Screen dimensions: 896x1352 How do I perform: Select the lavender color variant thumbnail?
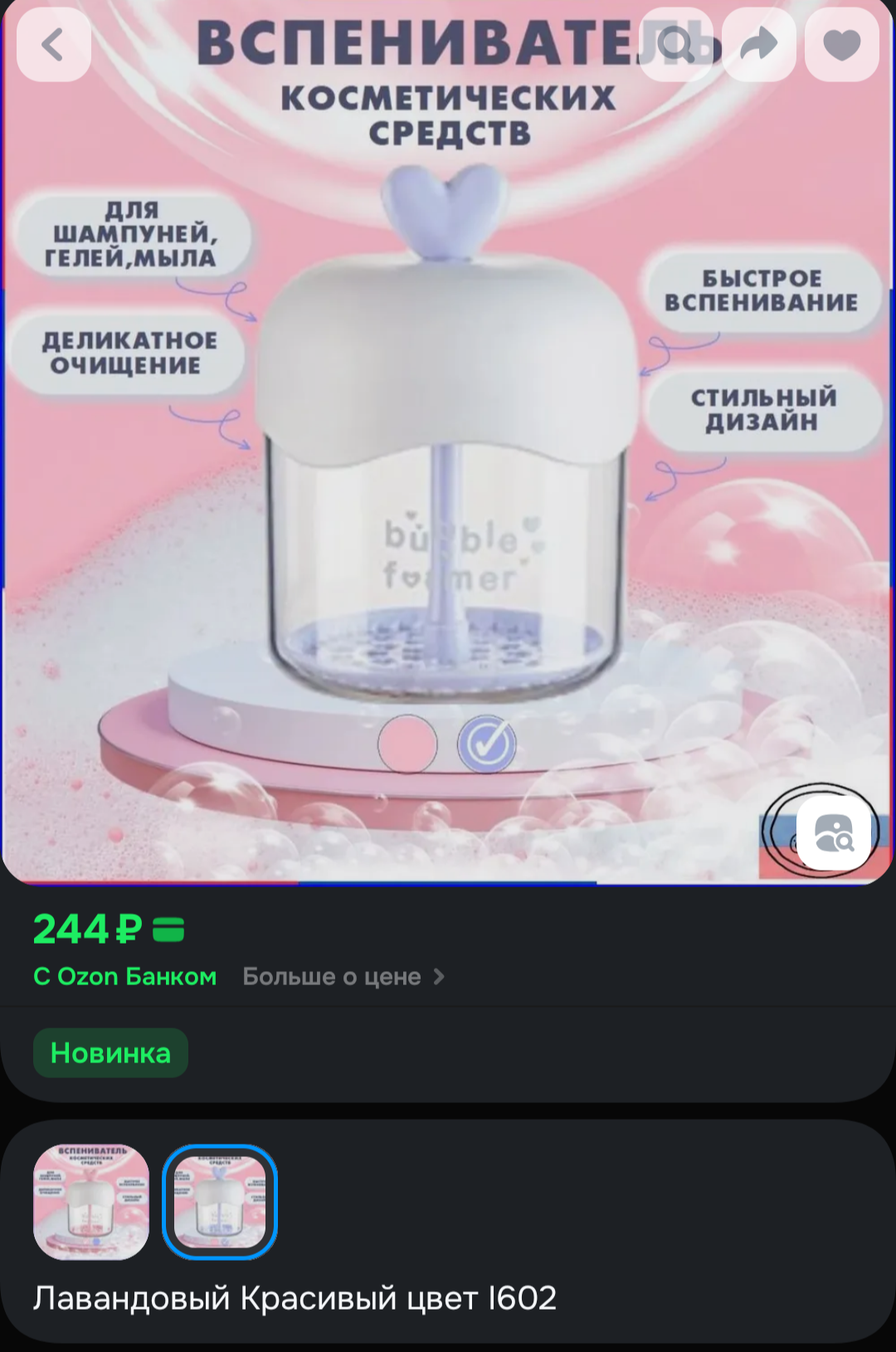[x=220, y=1201]
